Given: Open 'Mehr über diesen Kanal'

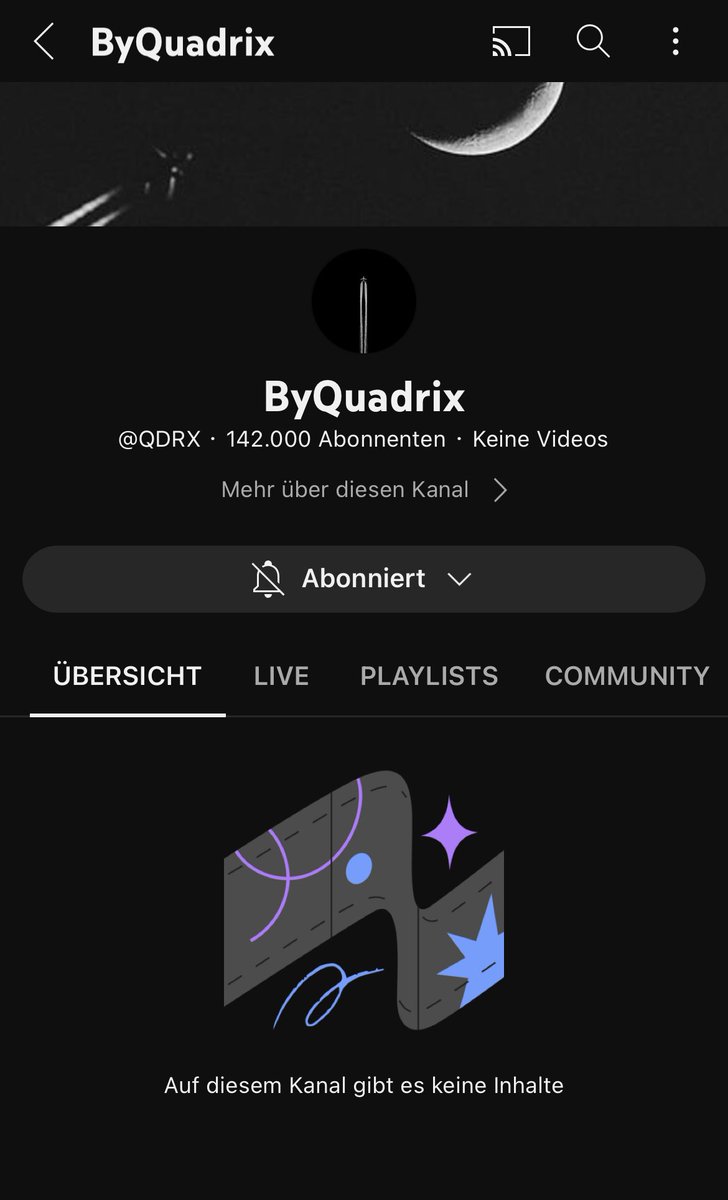Looking at the screenshot, I should point(364,490).
